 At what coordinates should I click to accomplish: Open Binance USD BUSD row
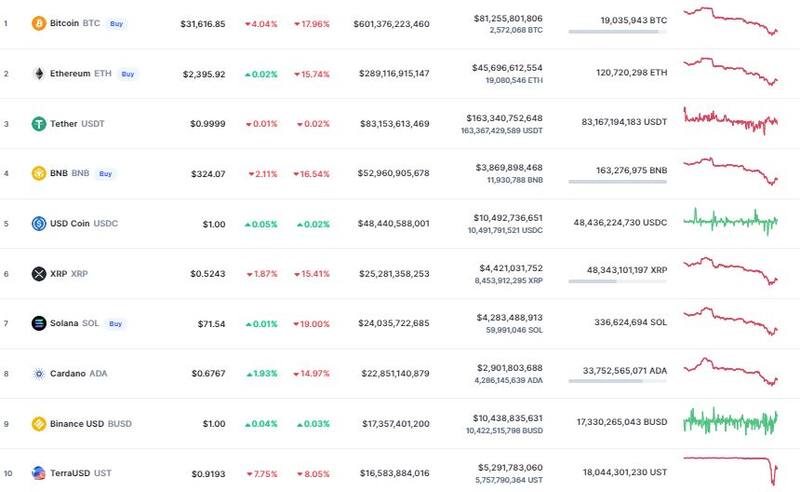(x=78, y=423)
